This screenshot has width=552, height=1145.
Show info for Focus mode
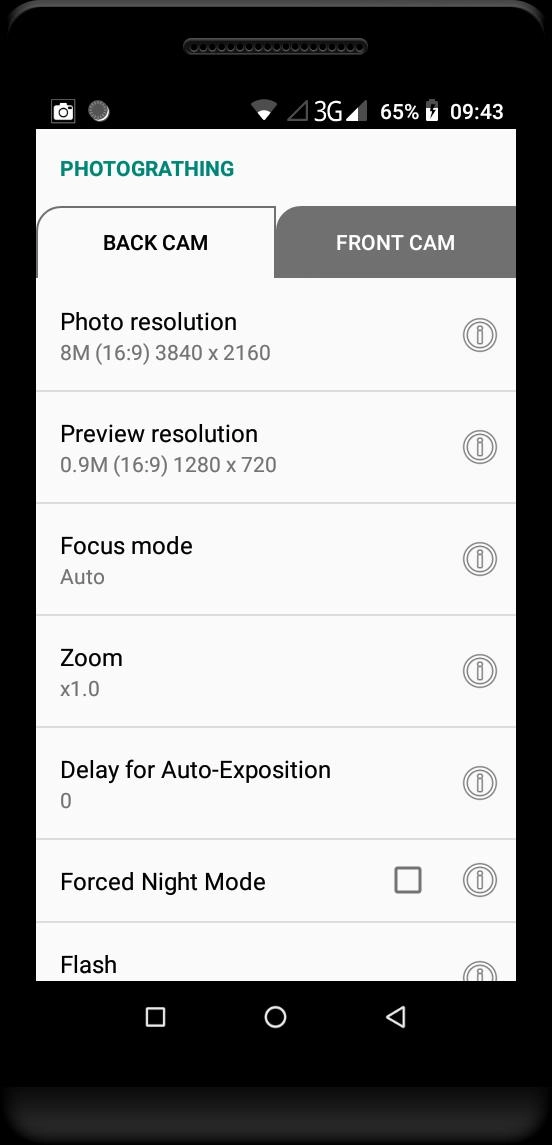tap(480, 559)
